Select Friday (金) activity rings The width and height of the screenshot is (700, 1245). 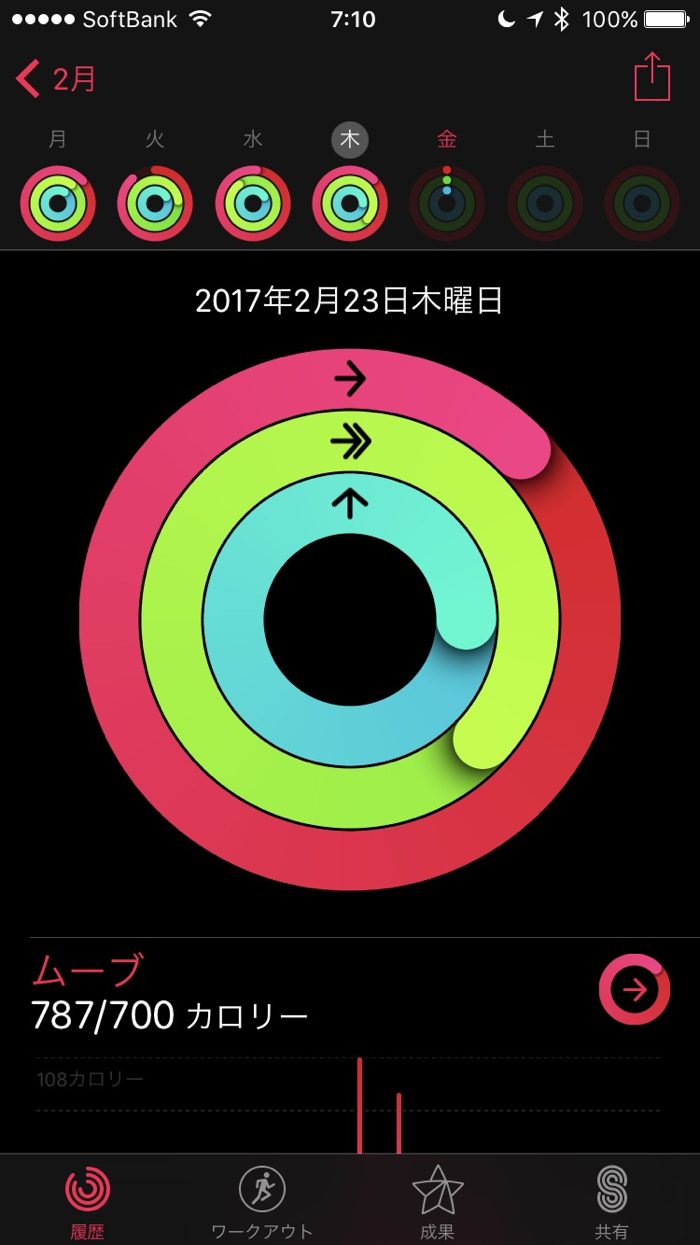[x=447, y=203]
